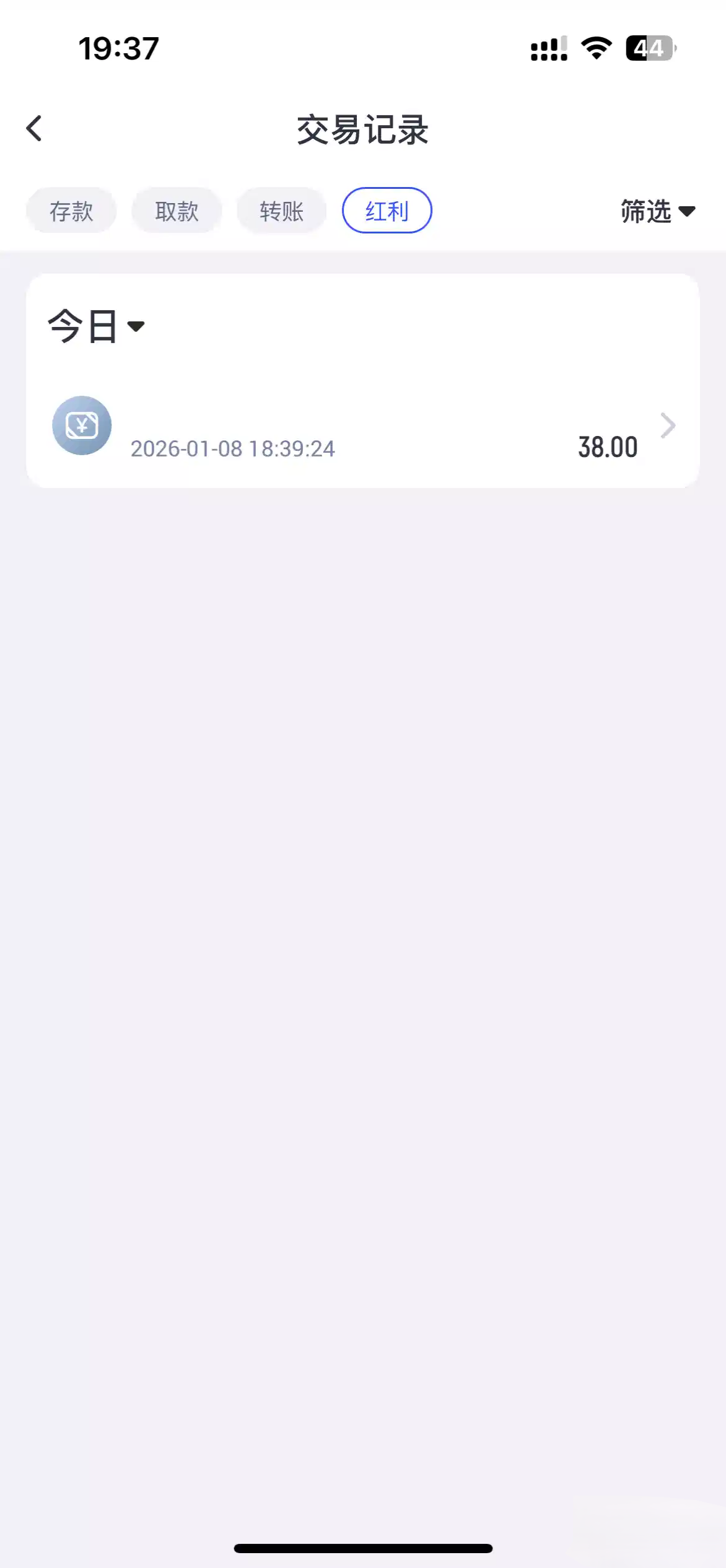This screenshot has width=726, height=1568.
Task: Switch to the 存款 filter chip
Action: [71, 211]
